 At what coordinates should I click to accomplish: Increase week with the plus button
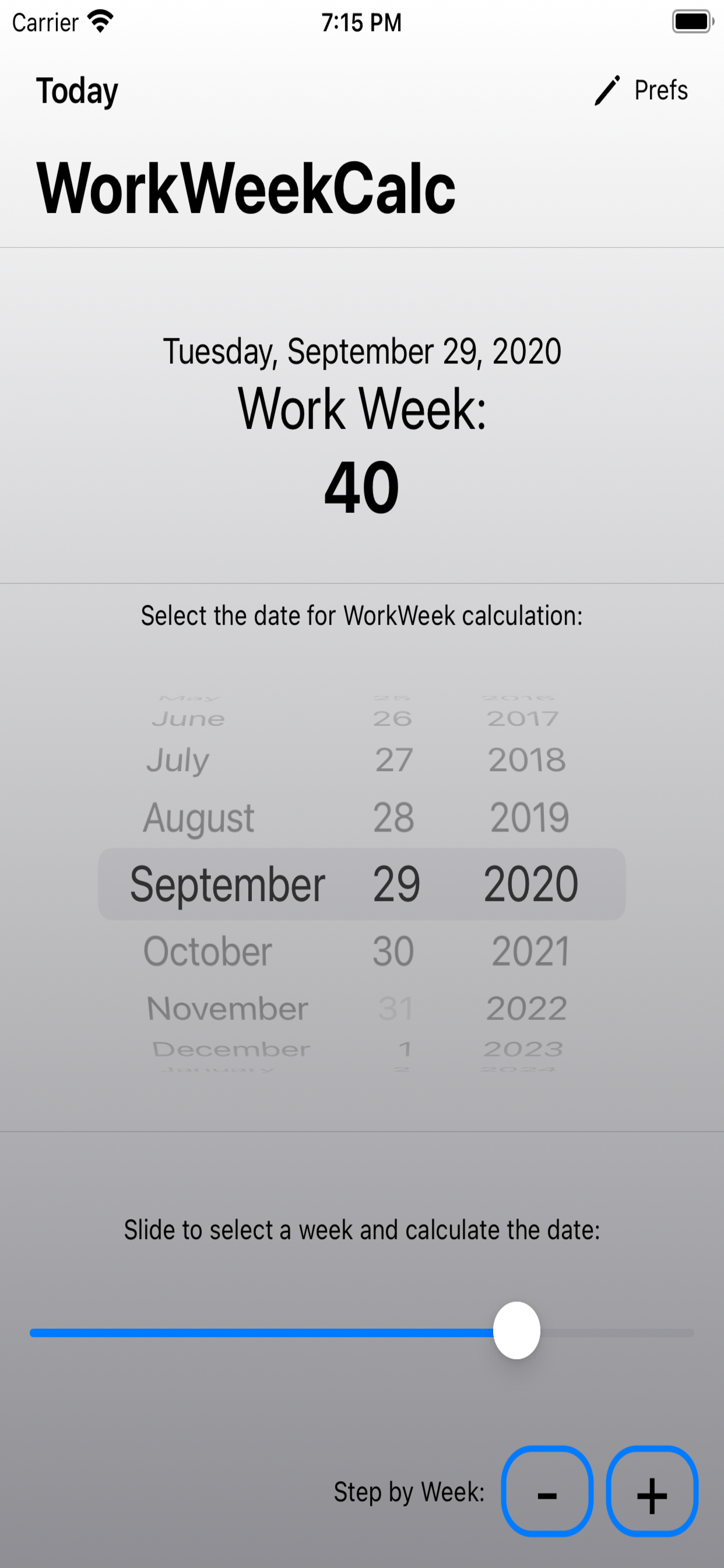click(x=652, y=1492)
